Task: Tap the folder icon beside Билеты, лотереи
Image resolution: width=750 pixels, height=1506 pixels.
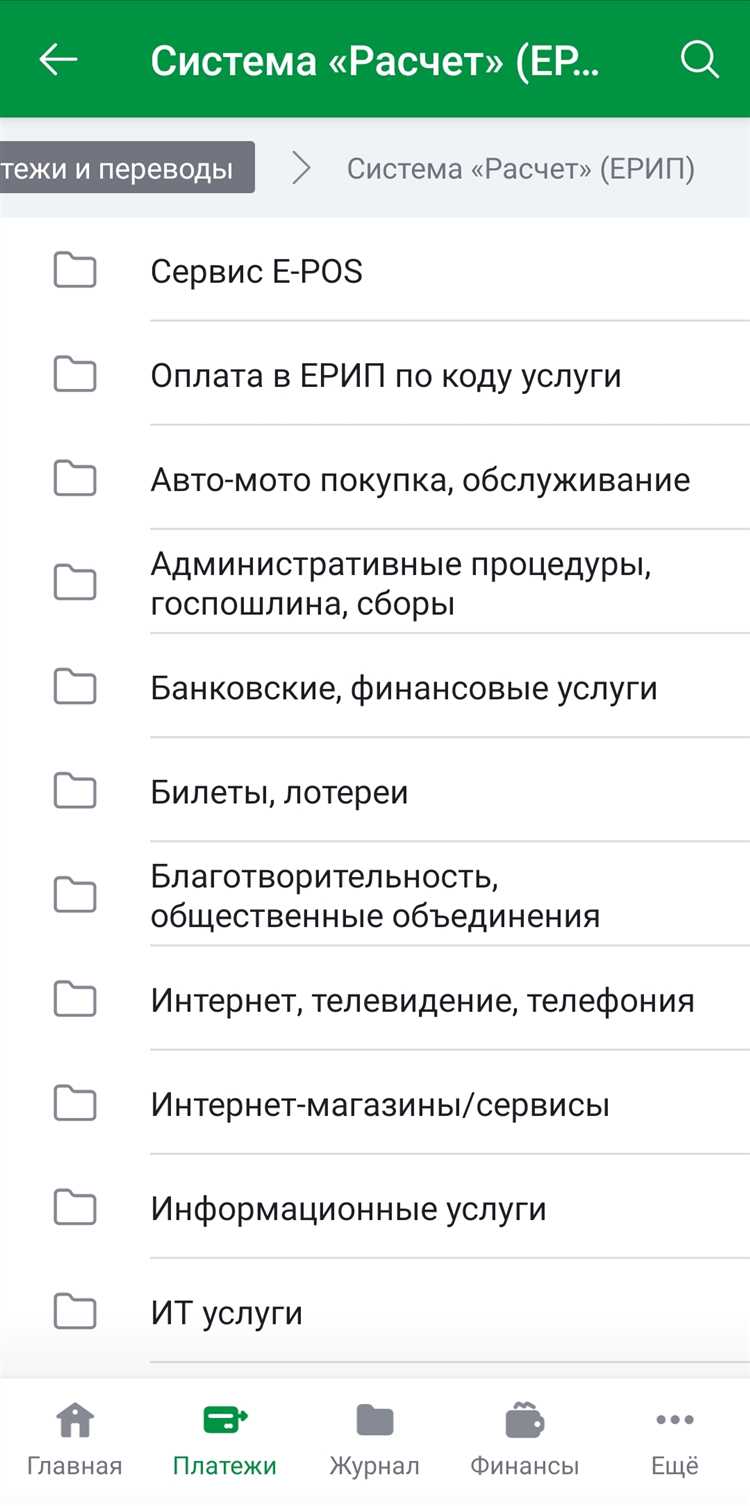Action: point(75,791)
